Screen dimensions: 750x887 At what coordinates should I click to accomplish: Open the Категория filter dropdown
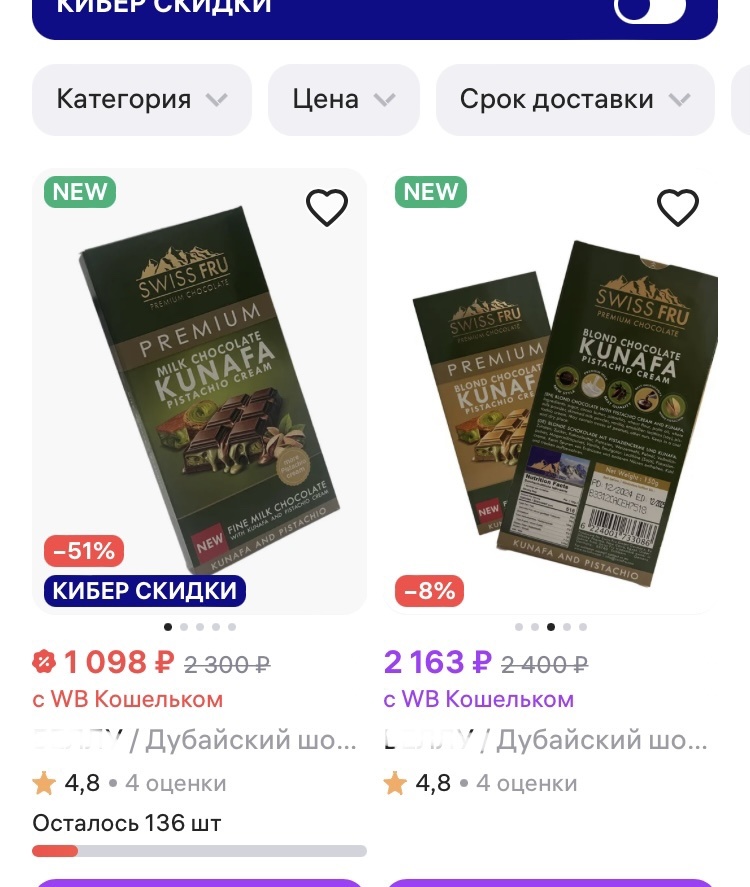pos(141,99)
